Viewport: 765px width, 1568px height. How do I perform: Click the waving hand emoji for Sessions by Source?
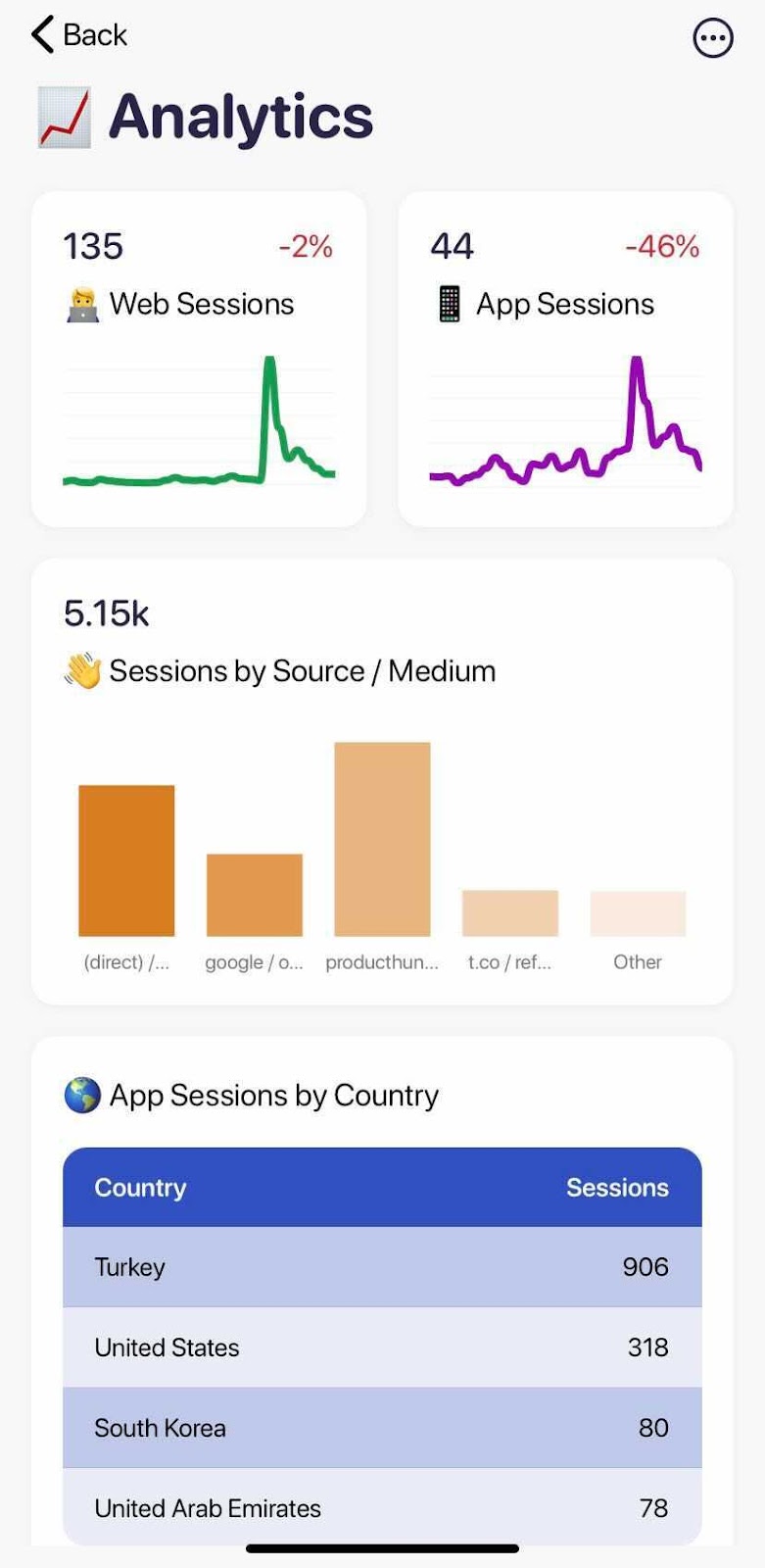(x=83, y=670)
